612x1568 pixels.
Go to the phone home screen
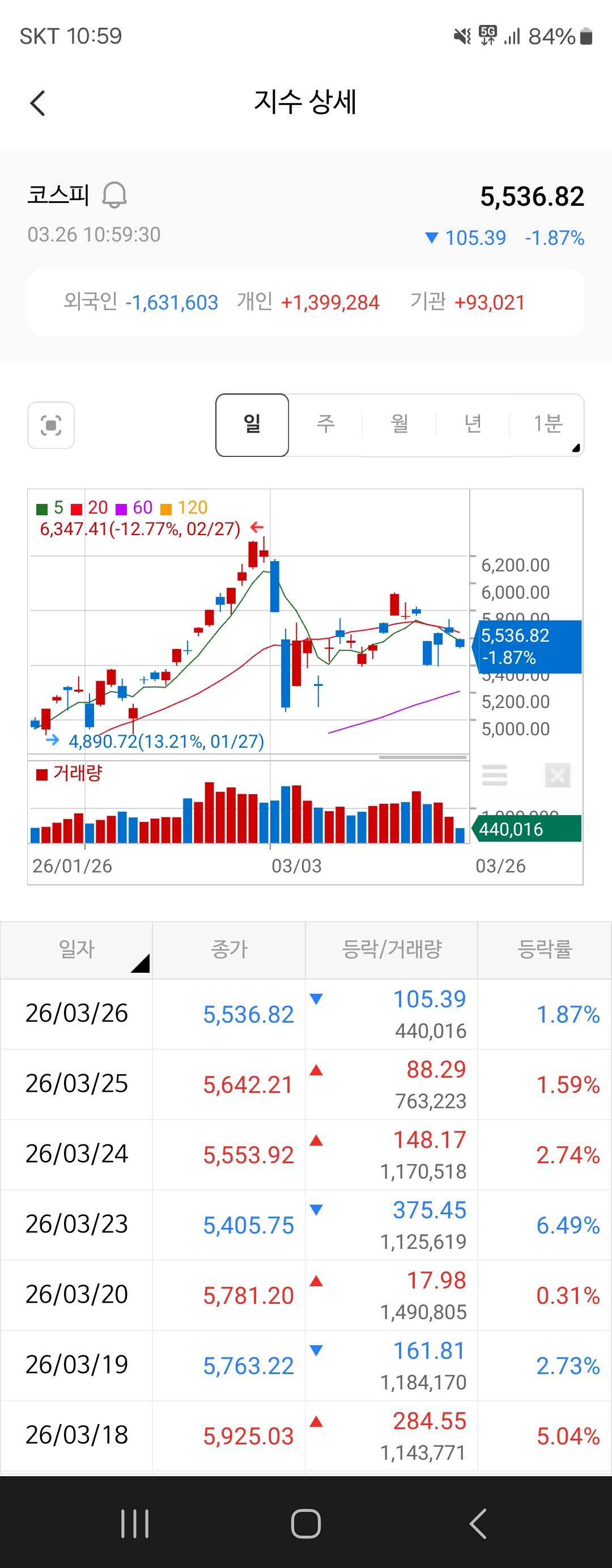click(305, 1524)
